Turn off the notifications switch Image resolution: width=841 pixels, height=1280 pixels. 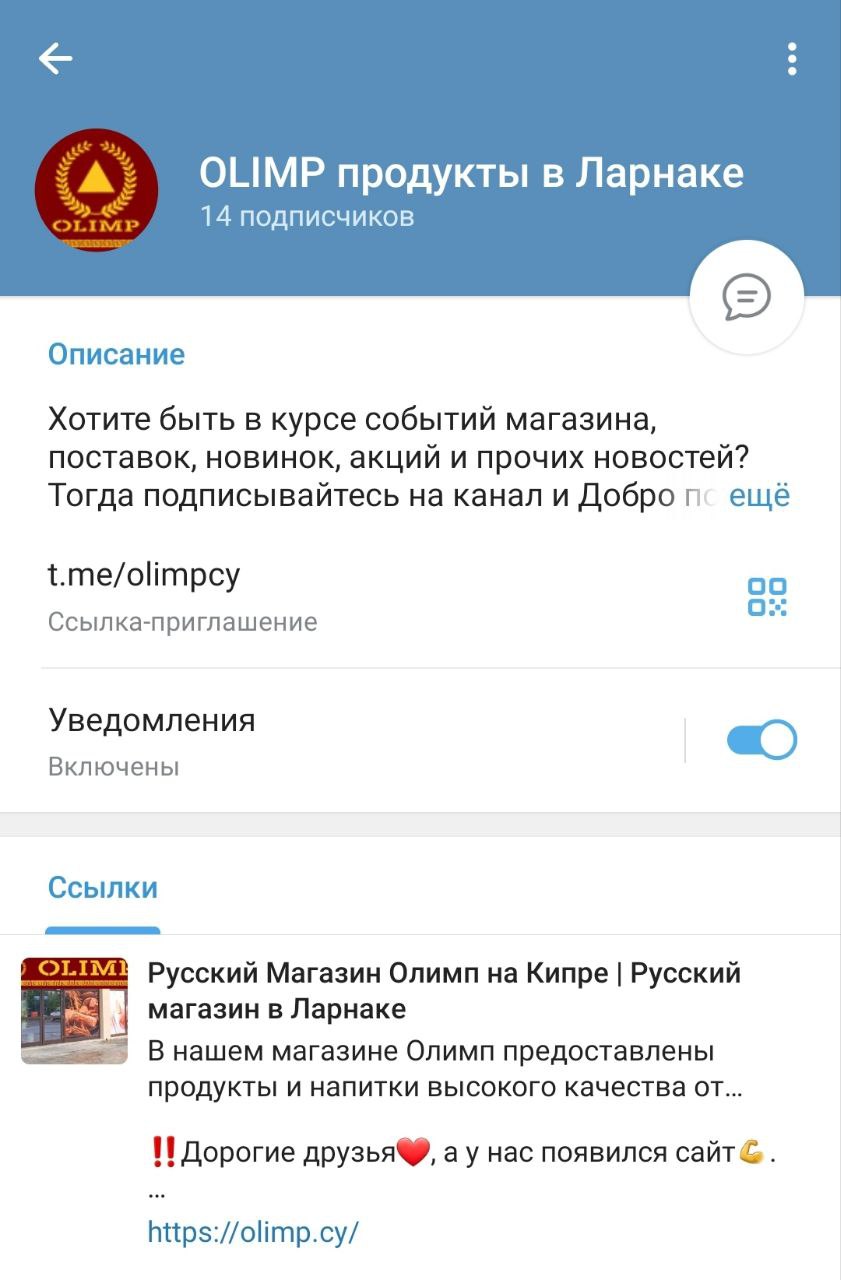click(x=761, y=741)
